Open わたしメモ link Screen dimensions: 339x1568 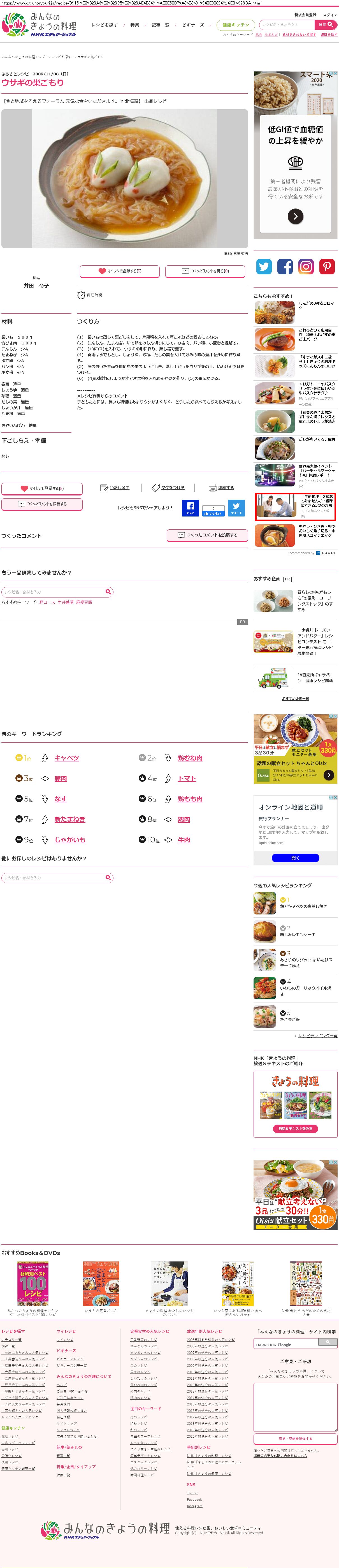pyautogui.click(x=115, y=488)
